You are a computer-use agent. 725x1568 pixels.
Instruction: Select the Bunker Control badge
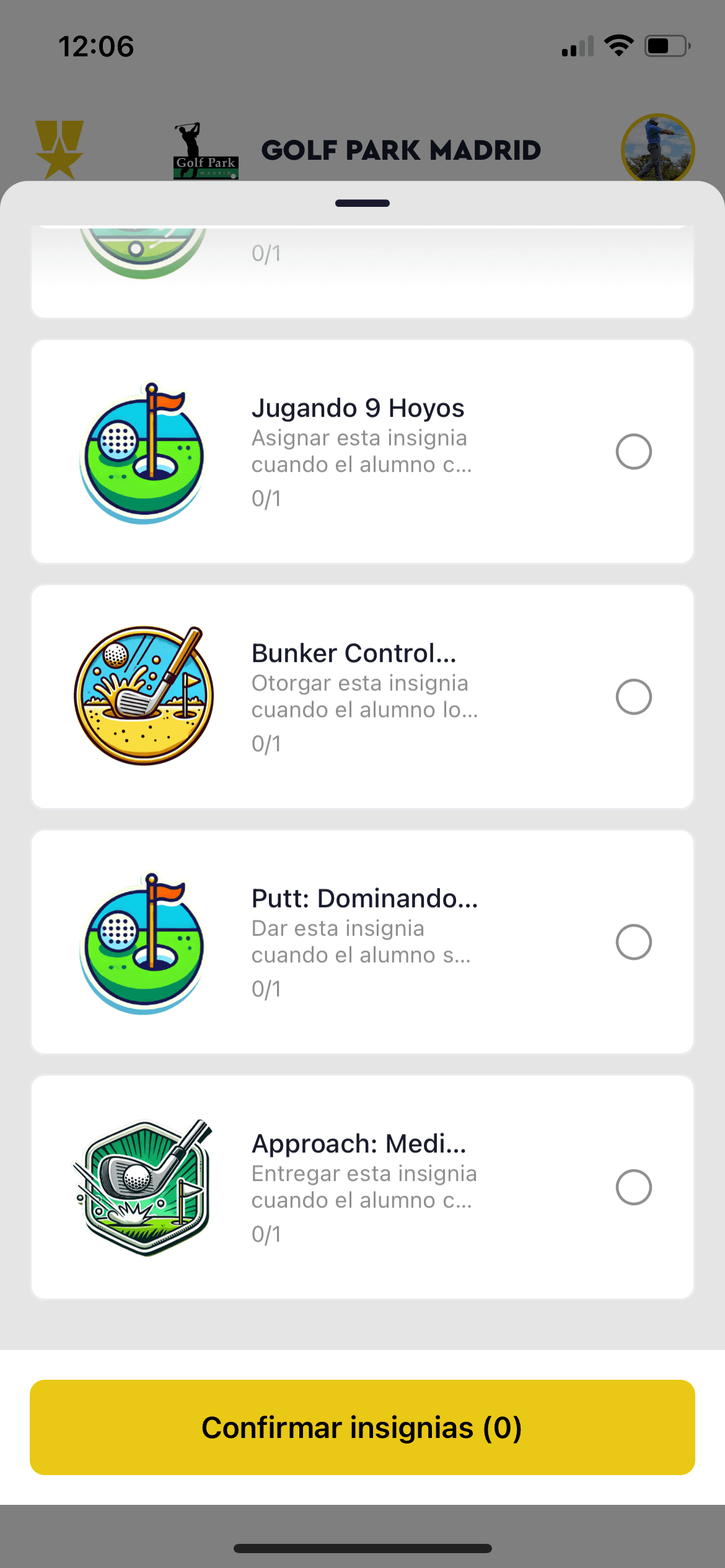pos(633,697)
